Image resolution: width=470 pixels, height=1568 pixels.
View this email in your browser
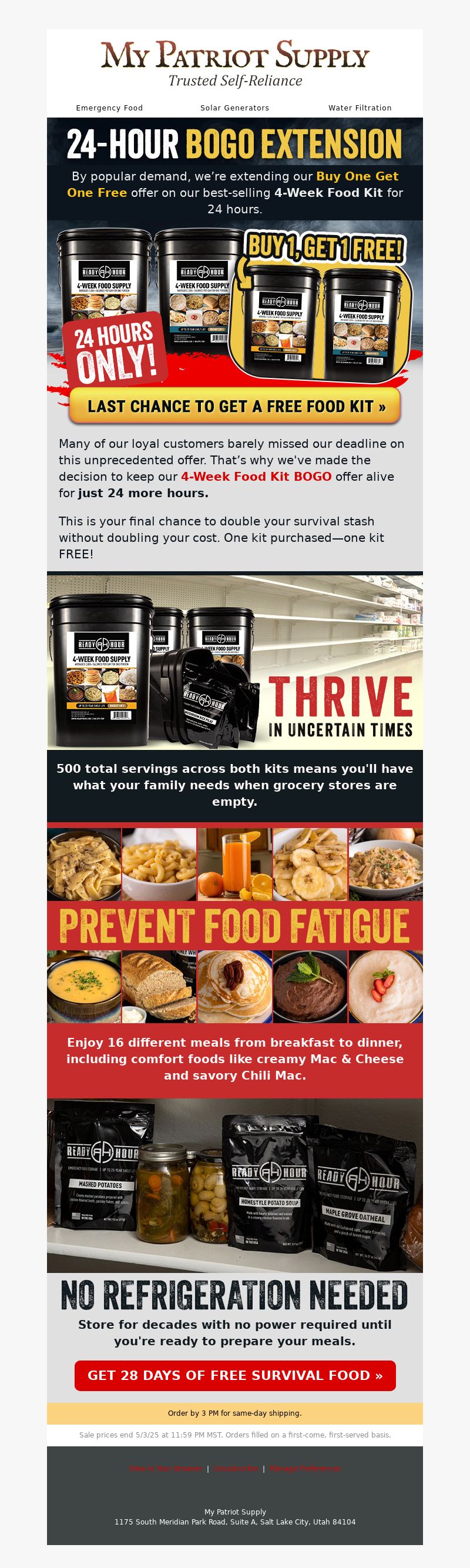(x=166, y=1468)
